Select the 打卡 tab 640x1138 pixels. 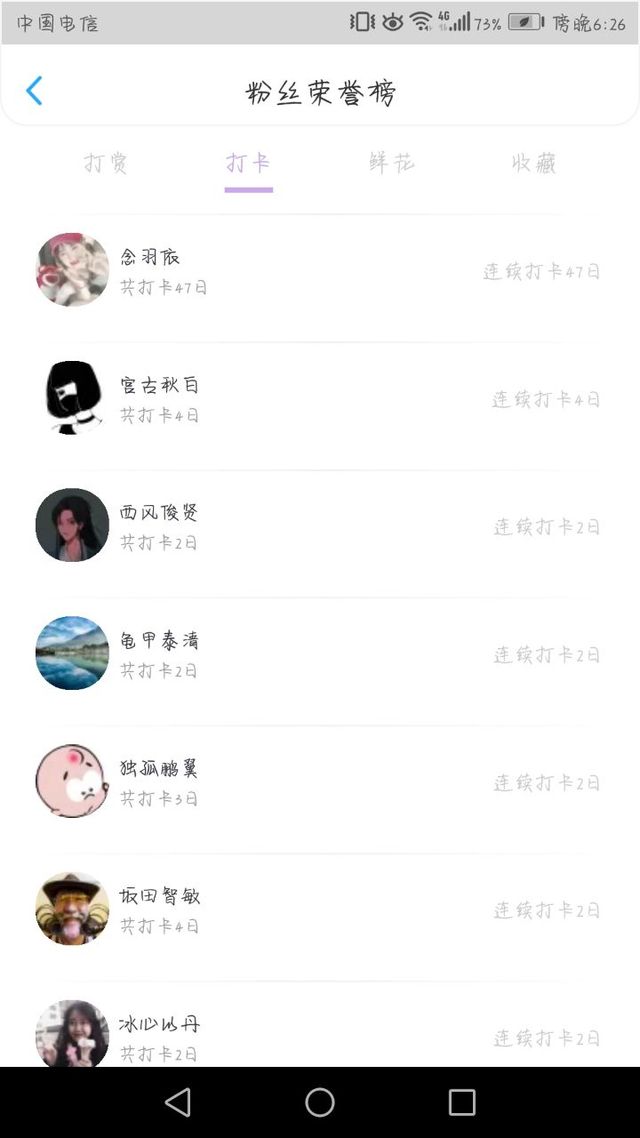pyautogui.click(x=248, y=163)
